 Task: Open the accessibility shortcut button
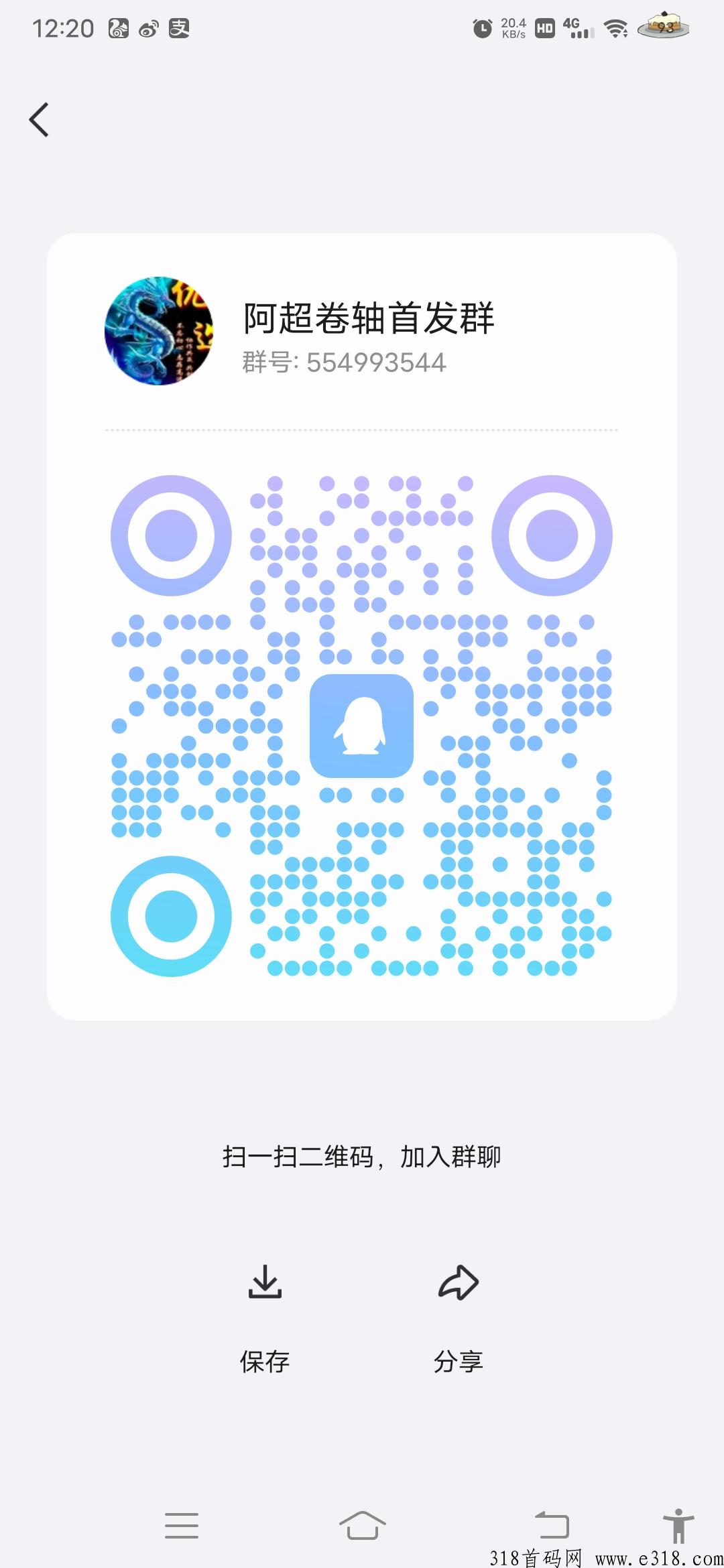(678, 1526)
